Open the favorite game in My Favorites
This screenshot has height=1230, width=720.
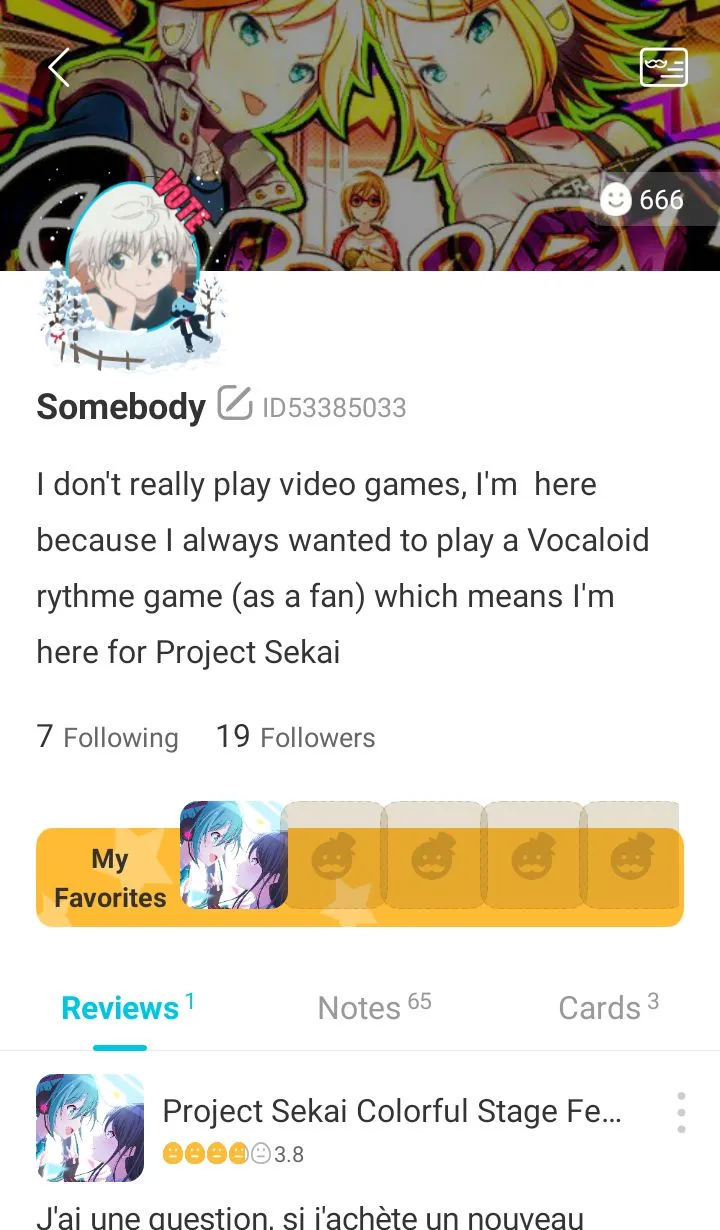tap(234, 856)
